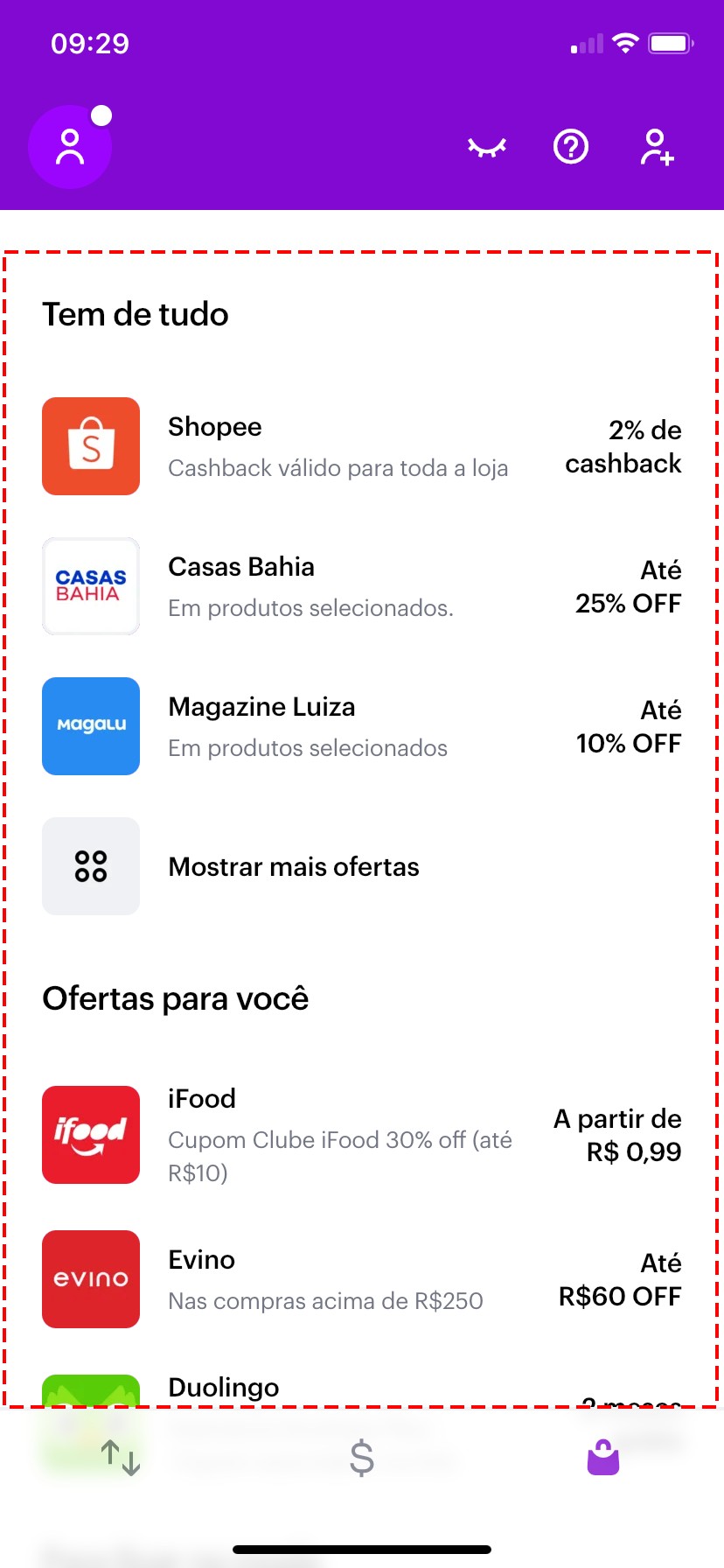Viewport: 724px width, 1568px height.
Task: Invite a friend with add-person icon
Action: [656, 147]
